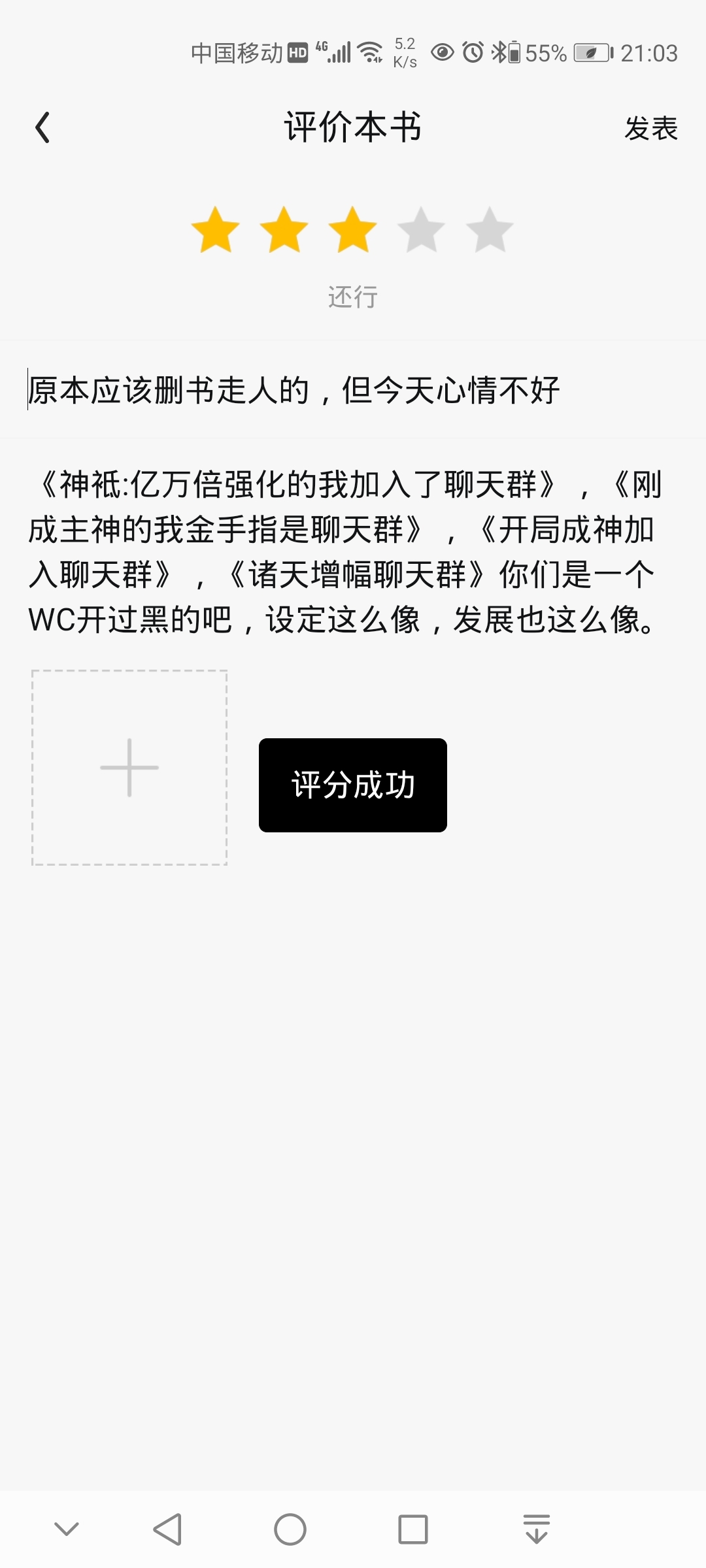Set the rating to one star
706x1568 pixels.
point(215,229)
